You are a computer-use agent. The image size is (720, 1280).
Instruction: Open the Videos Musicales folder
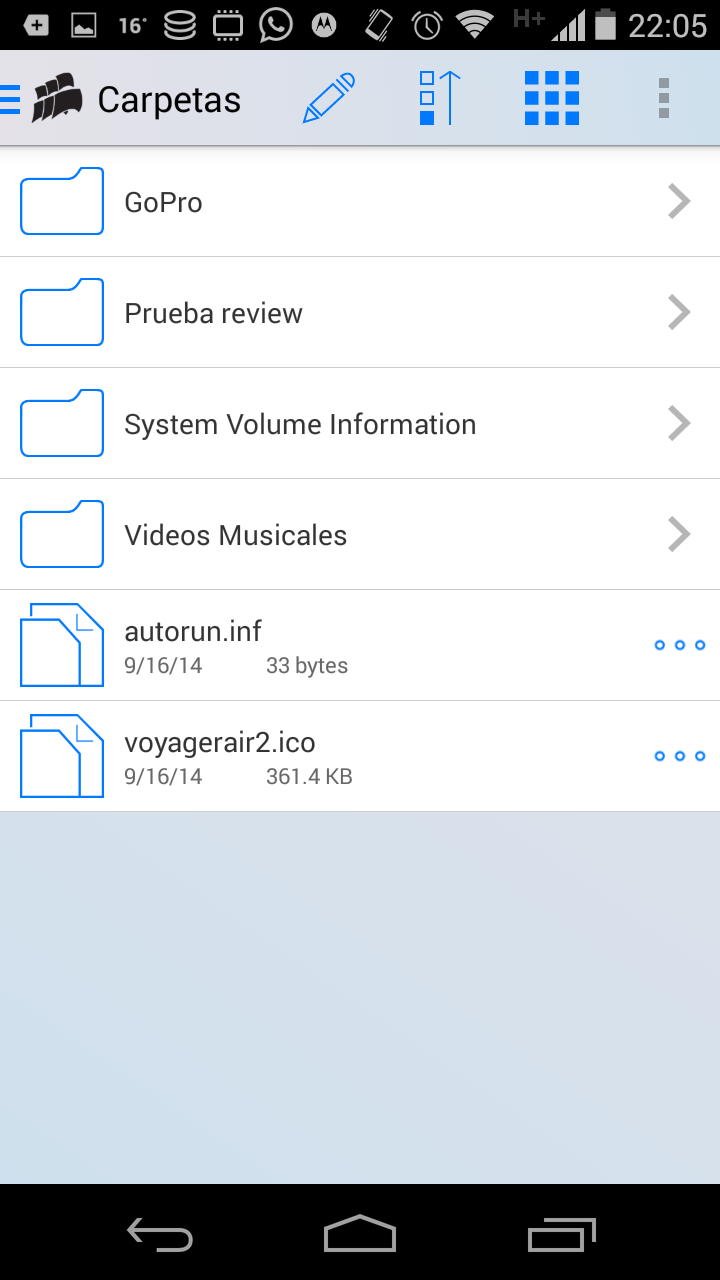[x=360, y=535]
